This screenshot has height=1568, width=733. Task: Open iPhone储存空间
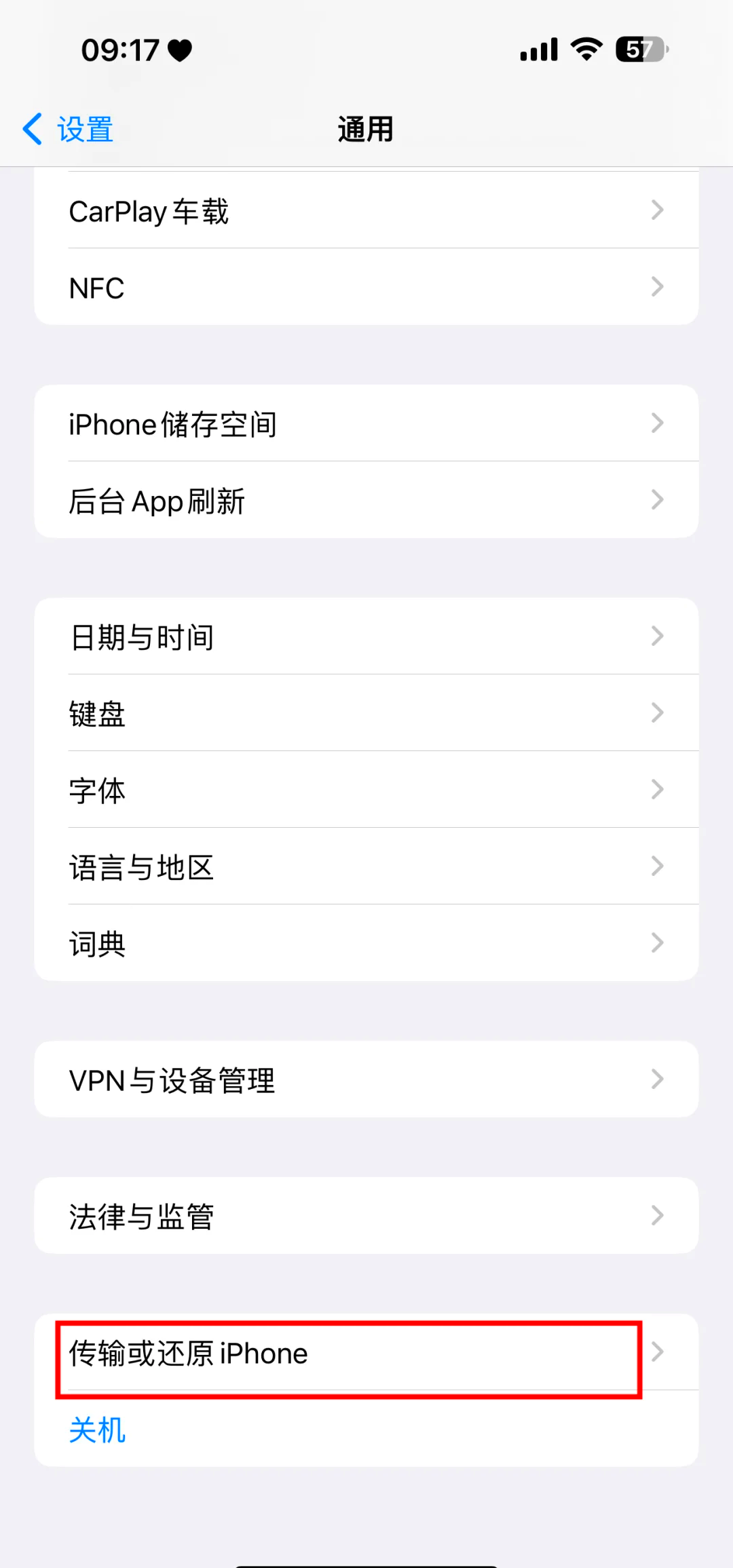[366, 424]
